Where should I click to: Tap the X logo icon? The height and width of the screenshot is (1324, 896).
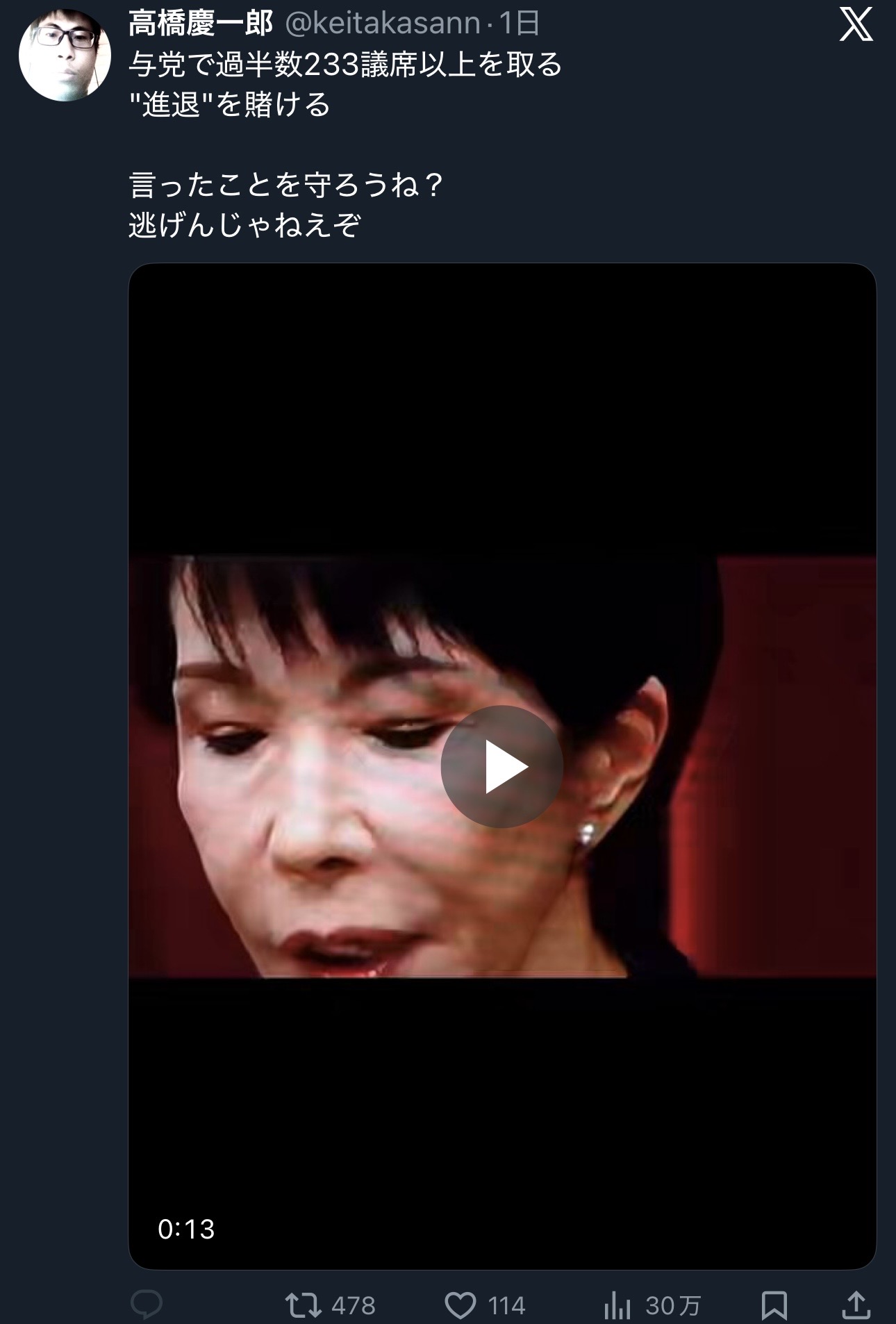coord(856,26)
